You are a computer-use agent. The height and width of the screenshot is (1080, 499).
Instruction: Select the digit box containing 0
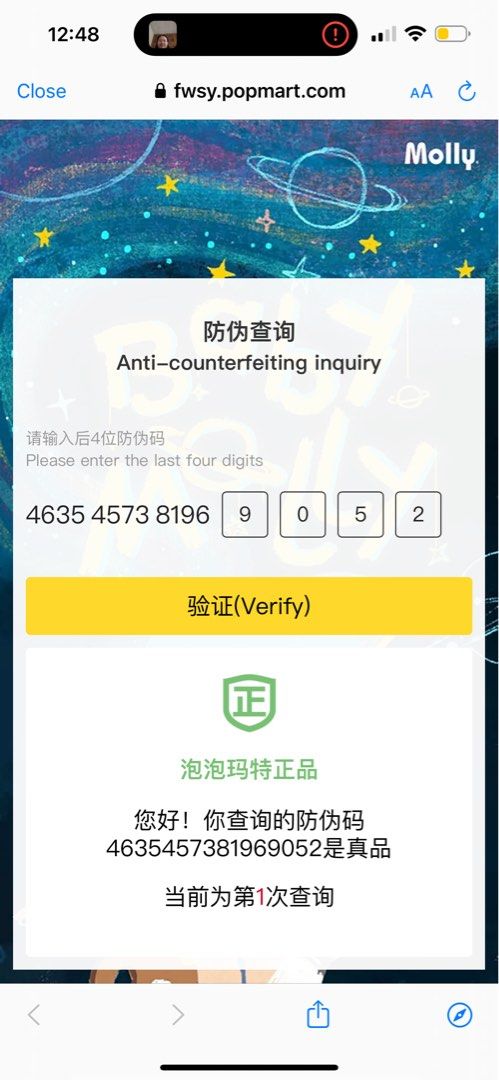click(303, 515)
